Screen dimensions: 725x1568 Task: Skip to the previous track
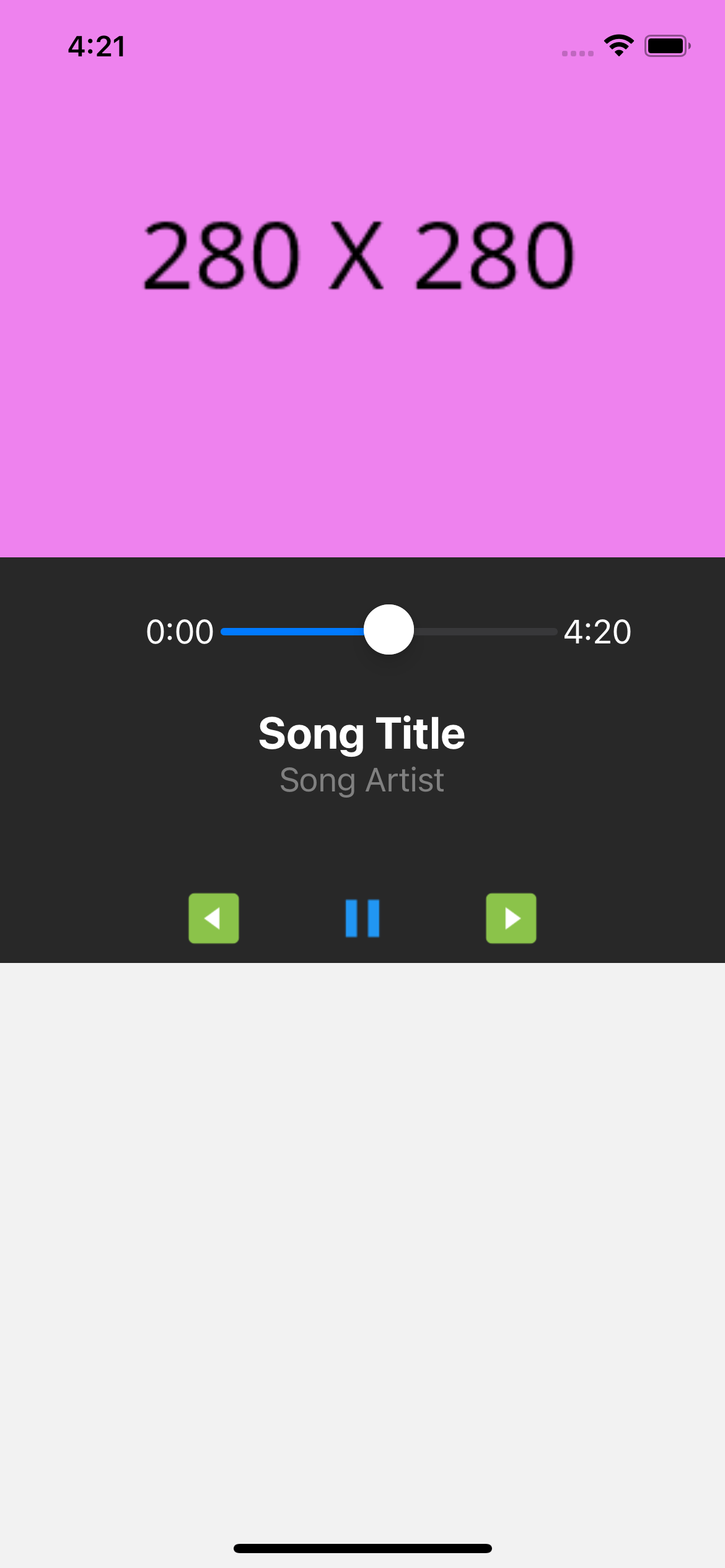(x=214, y=918)
